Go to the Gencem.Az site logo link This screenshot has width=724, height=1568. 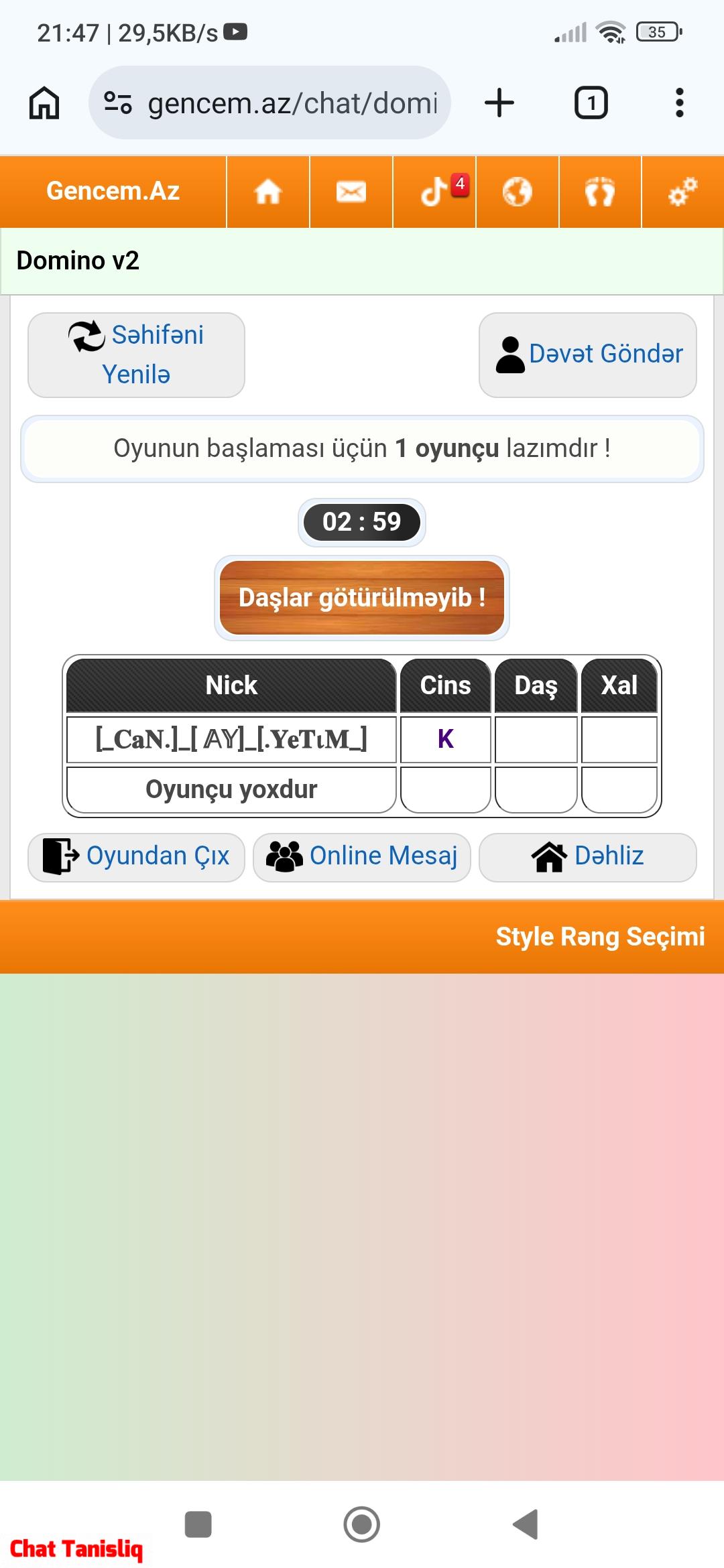point(113,192)
